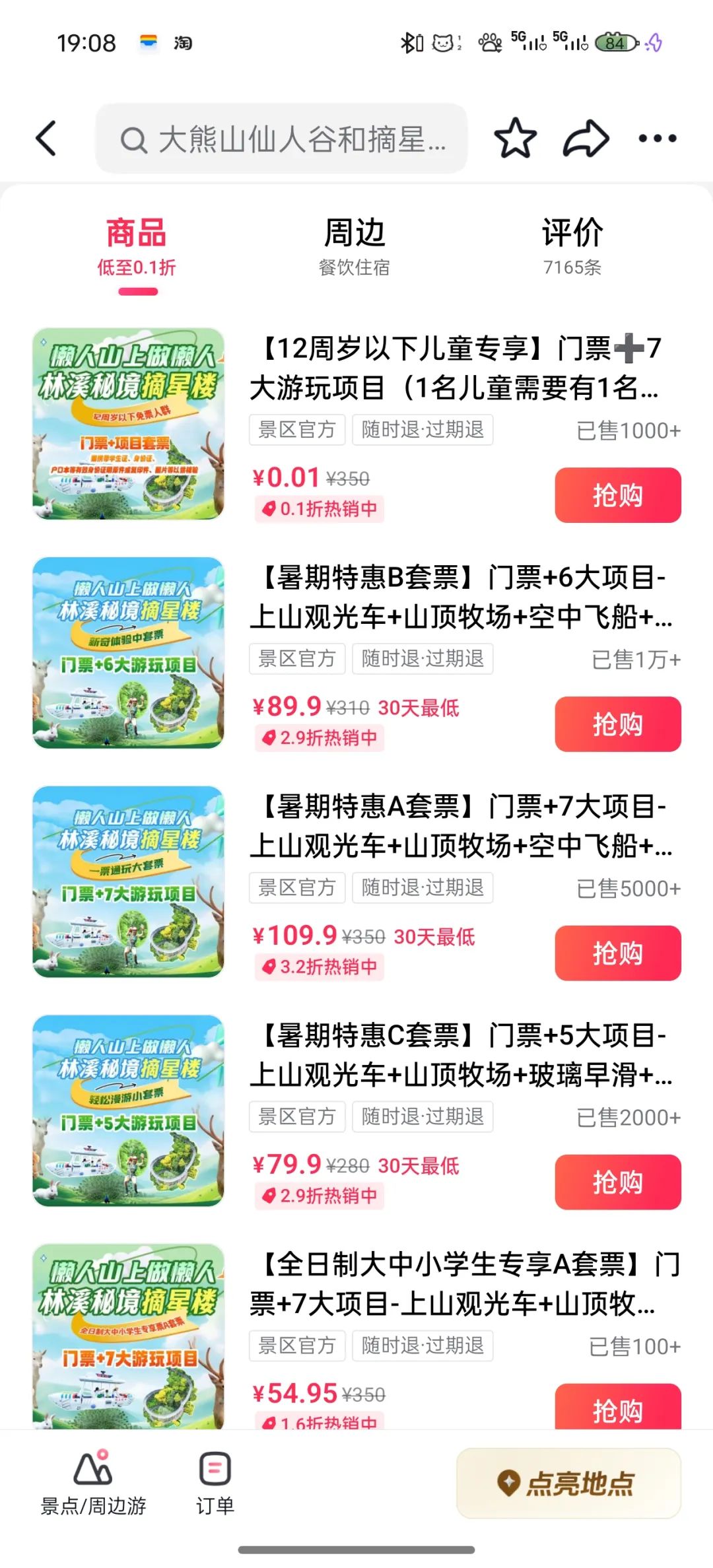Favorite this attraction with the star icon
Image resolution: width=713 pixels, height=1568 pixels.
click(x=515, y=139)
